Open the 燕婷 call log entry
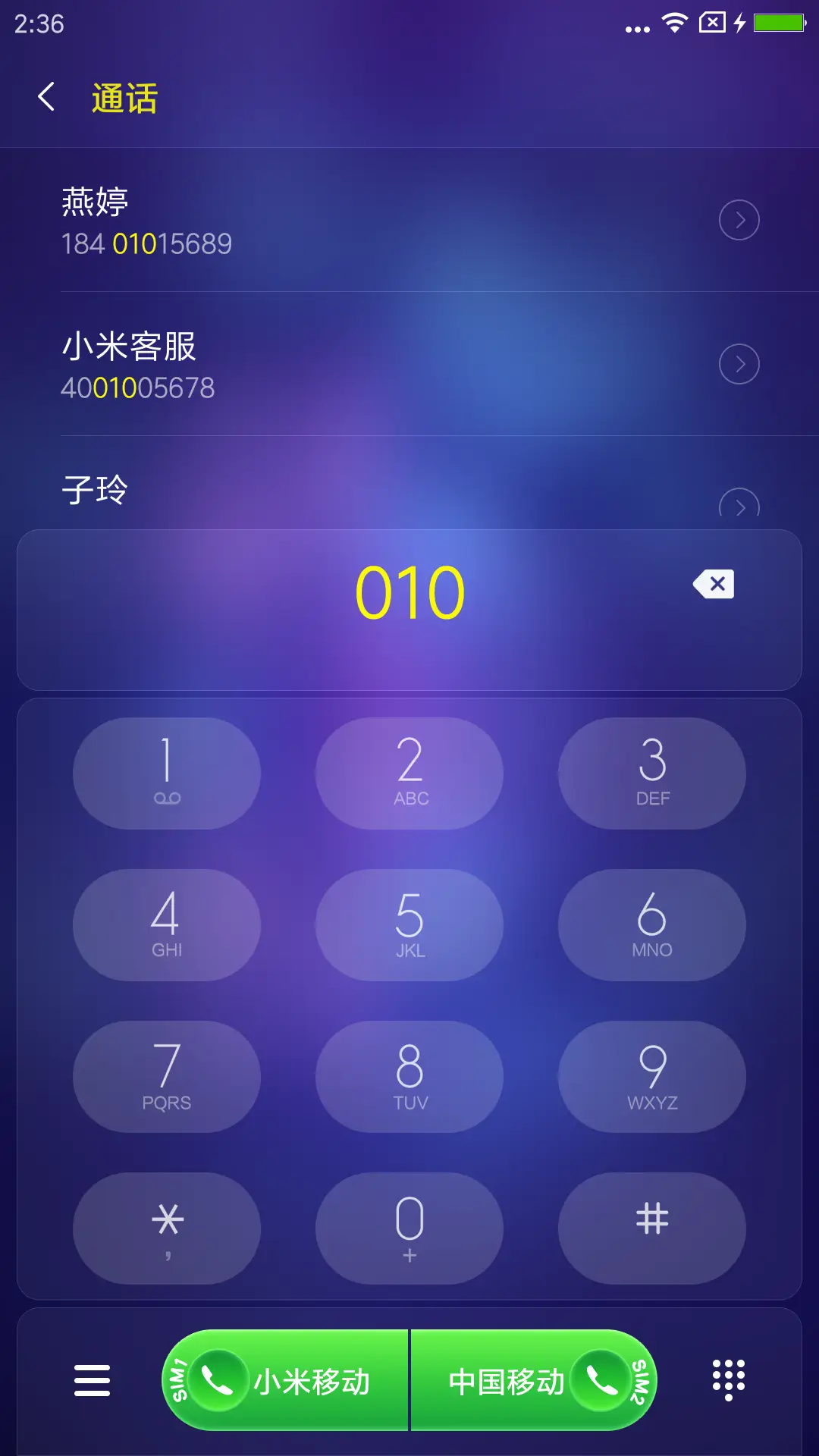The height and width of the screenshot is (1456, 819). tap(303, 220)
